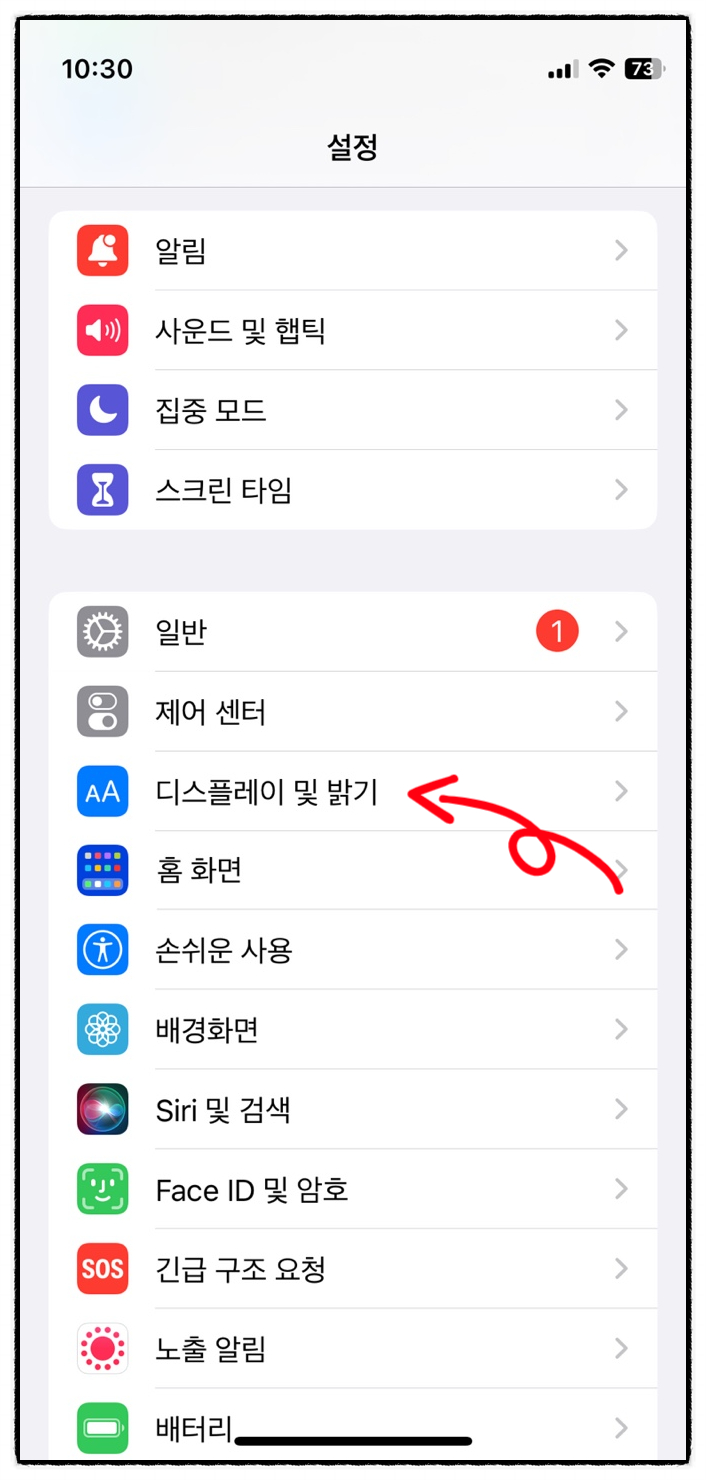Open 사운드 및 햅틱 settings
Image resolution: width=706 pixels, height=1480 pixels.
coord(353,330)
